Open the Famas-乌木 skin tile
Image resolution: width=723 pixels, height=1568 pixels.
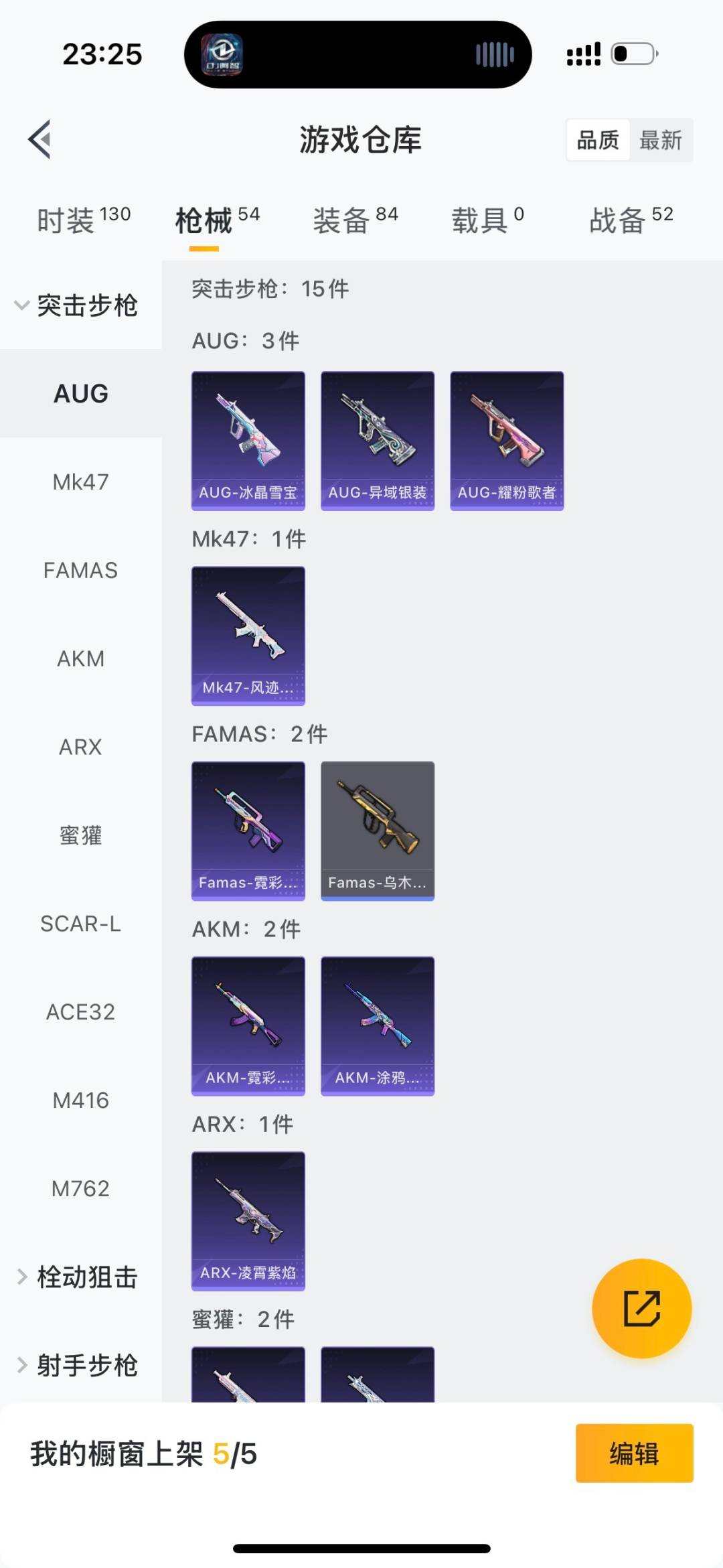(378, 831)
